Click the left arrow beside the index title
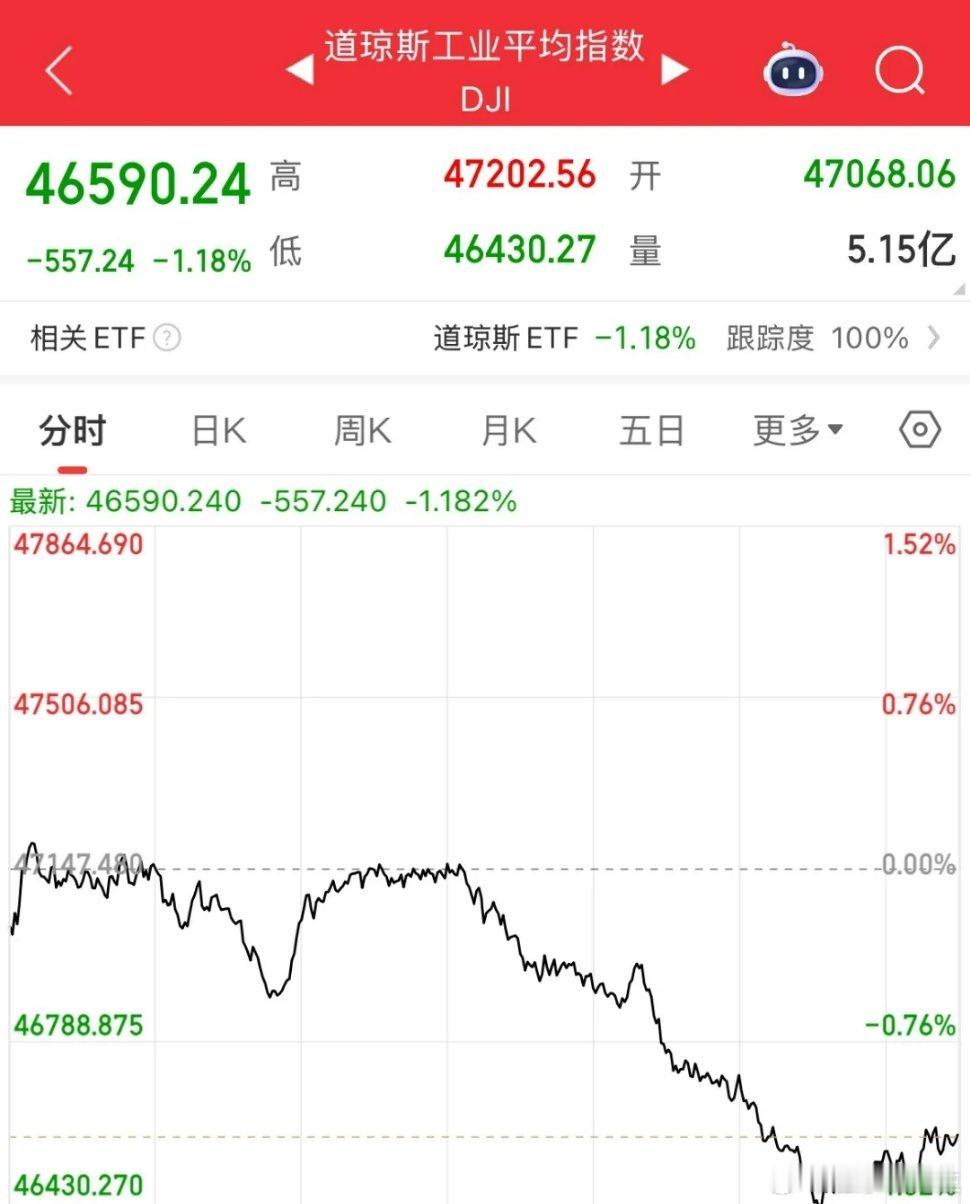Viewport: 970px width, 1204px height. click(x=297, y=68)
